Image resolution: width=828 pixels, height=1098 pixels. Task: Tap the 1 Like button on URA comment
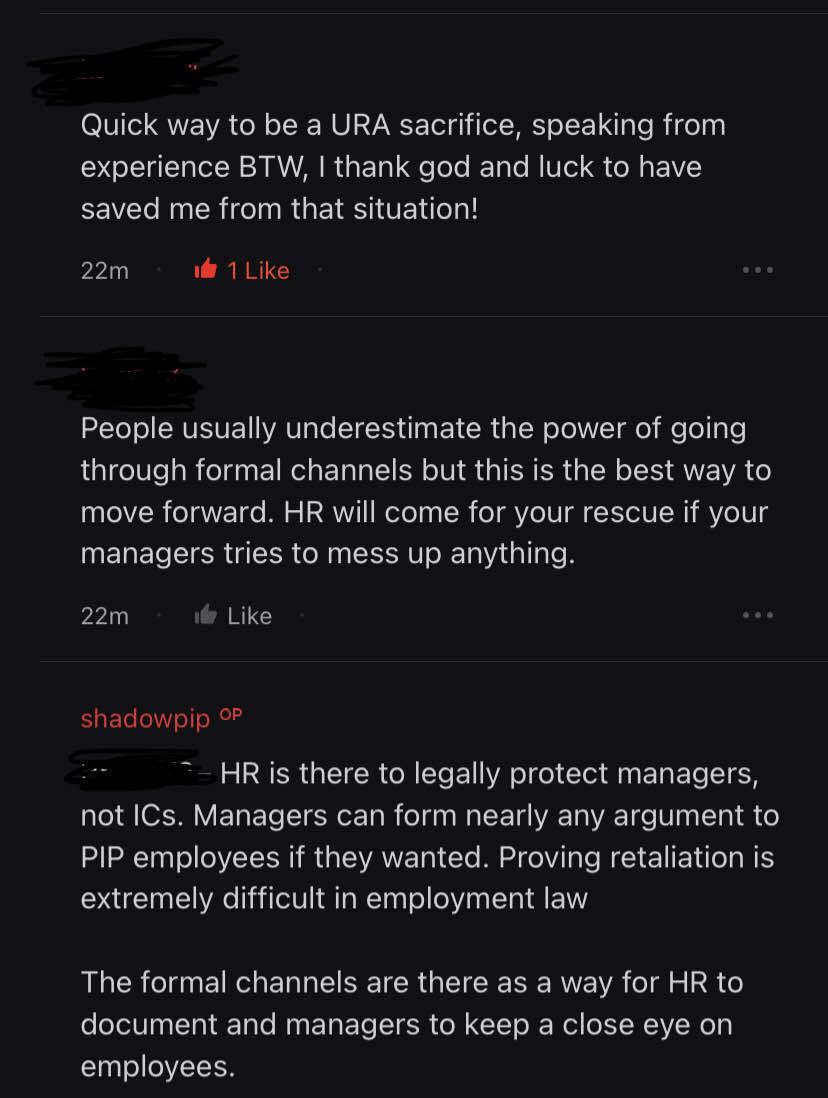click(x=242, y=270)
